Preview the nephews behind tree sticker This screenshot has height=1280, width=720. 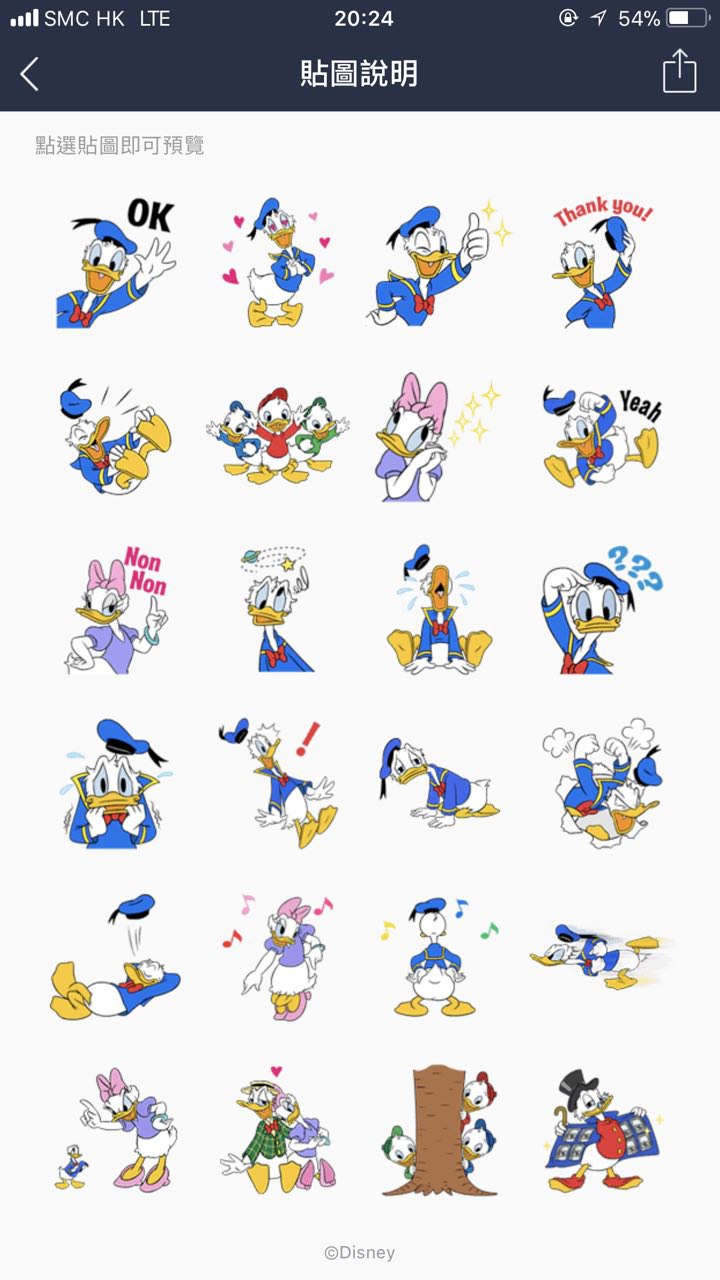pyautogui.click(x=440, y=1130)
